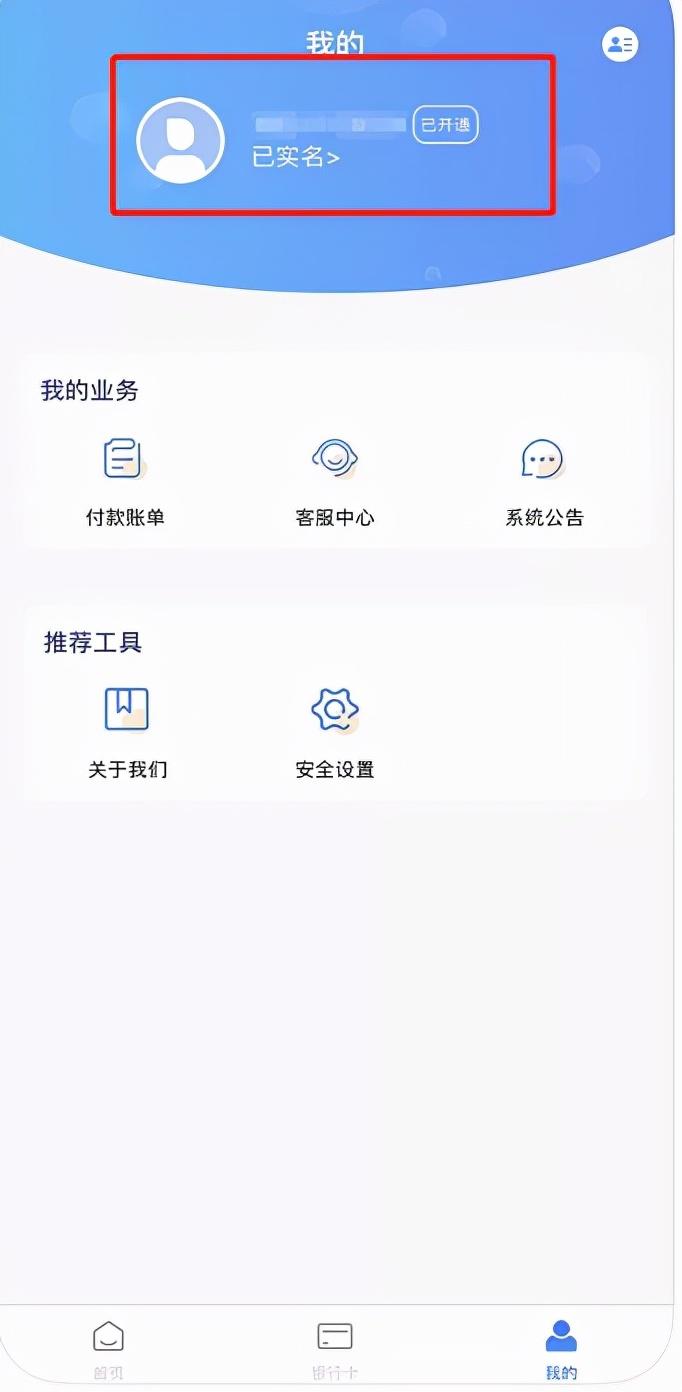Screen dimensions: 682x1392
Task: Switch to the 首页 home tab
Action: click(108, 1346)
